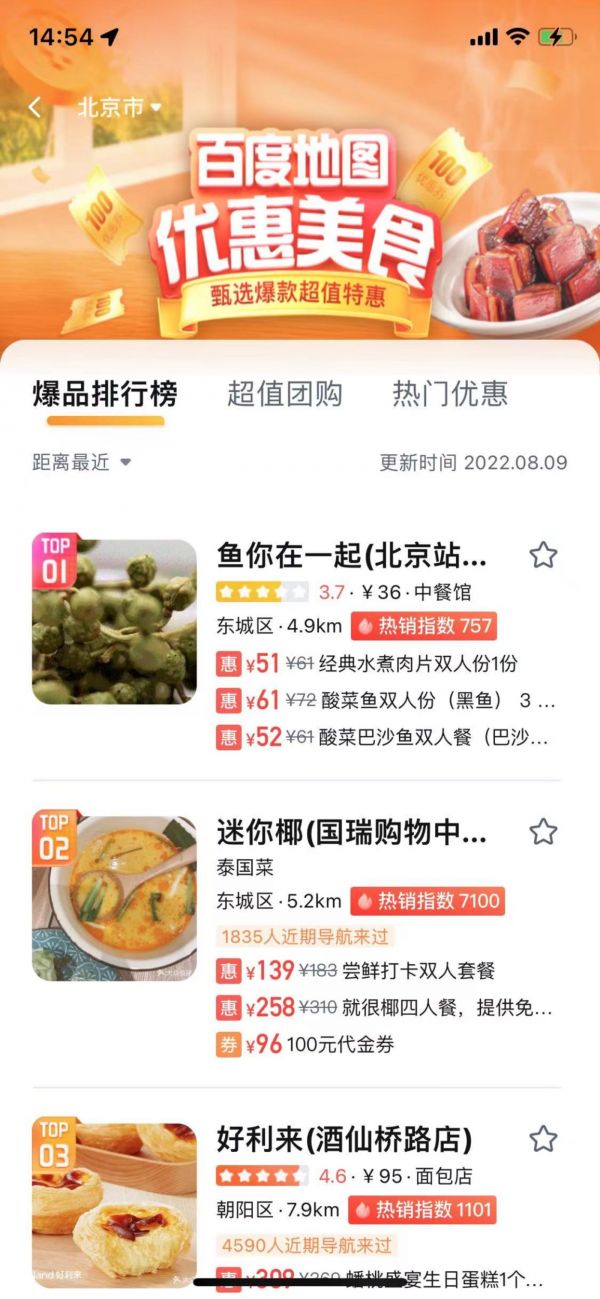Switch to the 热门优惠 tab
Screen dimensions: 600x1299
(449, 394)
